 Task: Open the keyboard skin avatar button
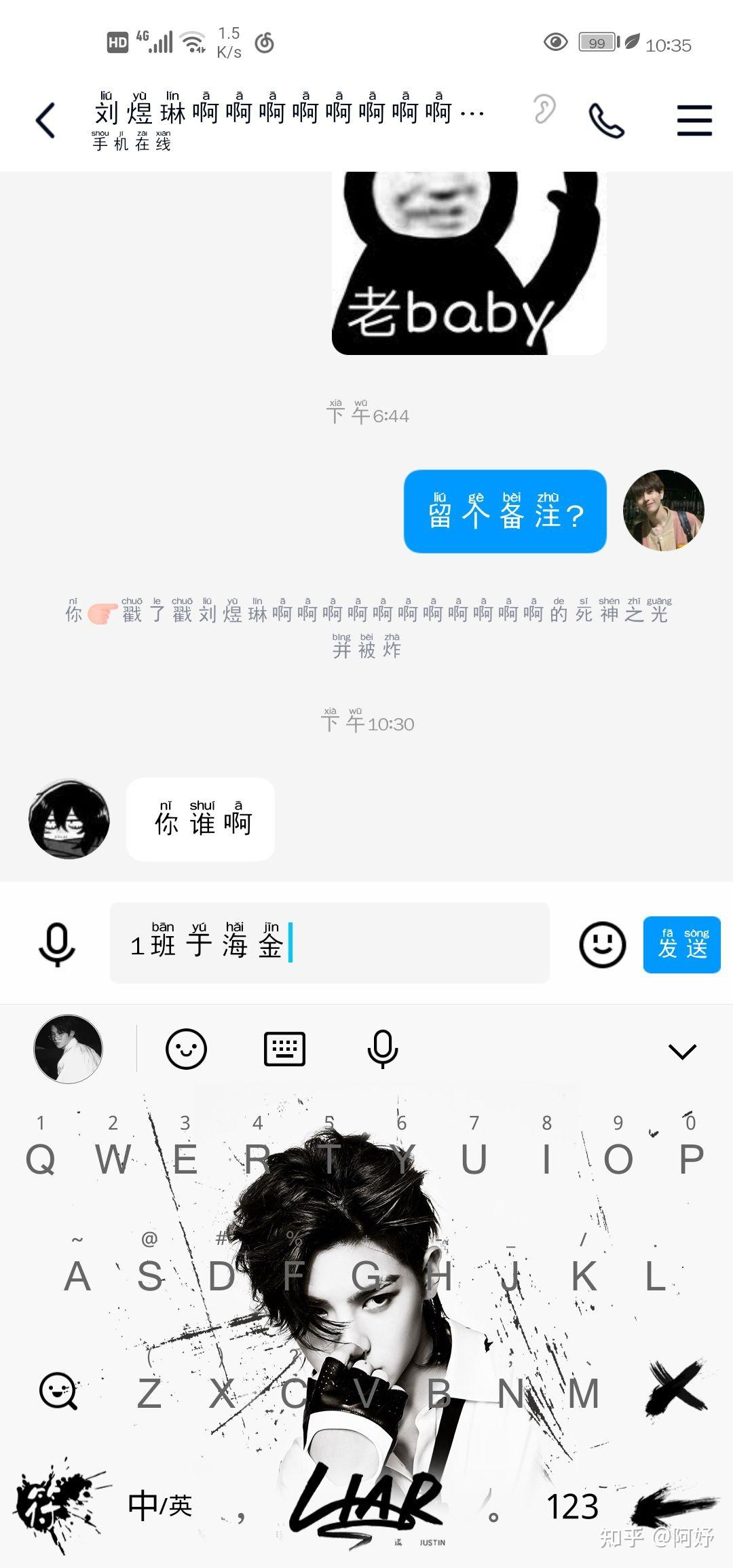click(x=68, y=1049)
